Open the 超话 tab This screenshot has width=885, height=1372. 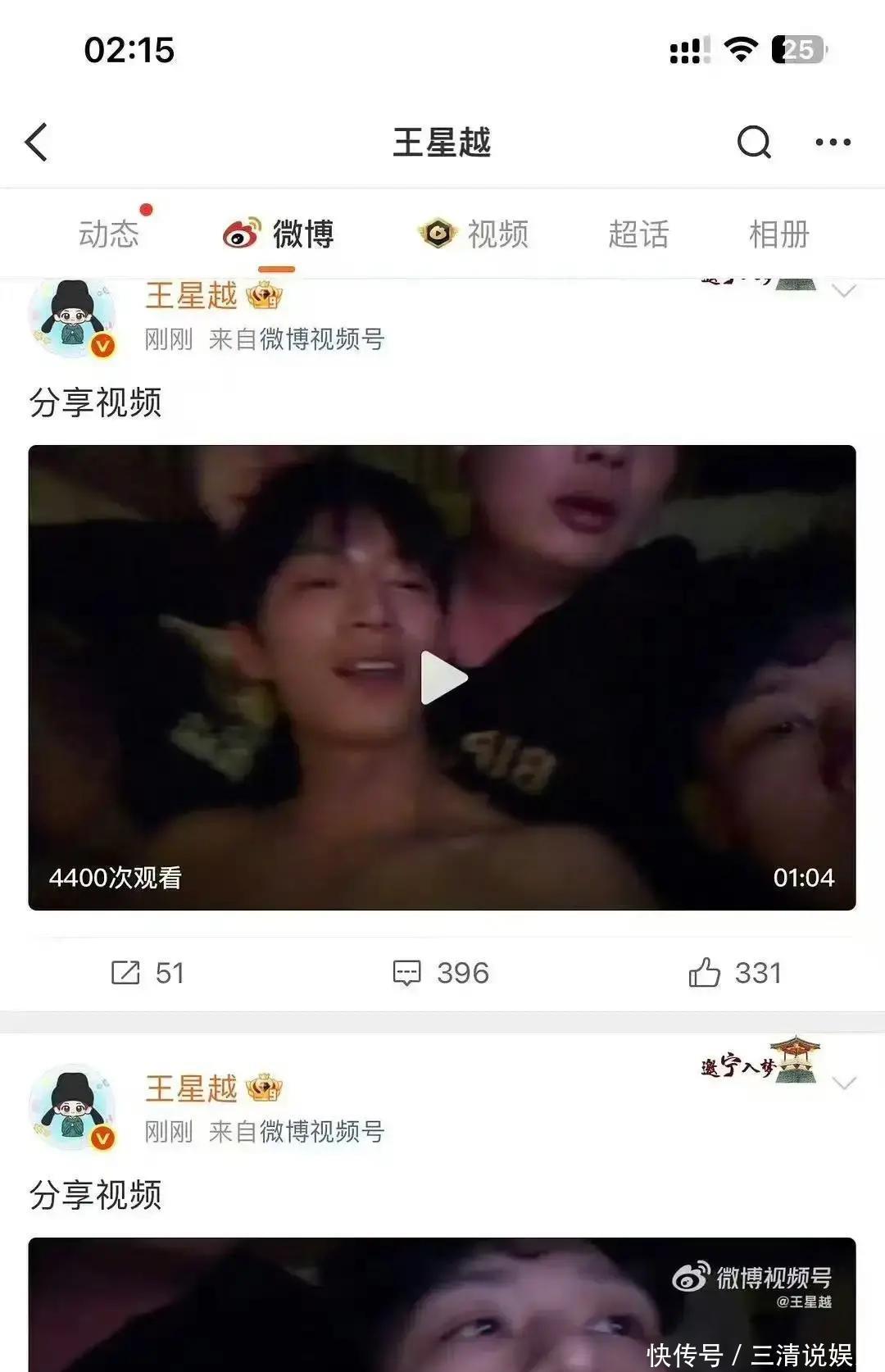point(638,234)
